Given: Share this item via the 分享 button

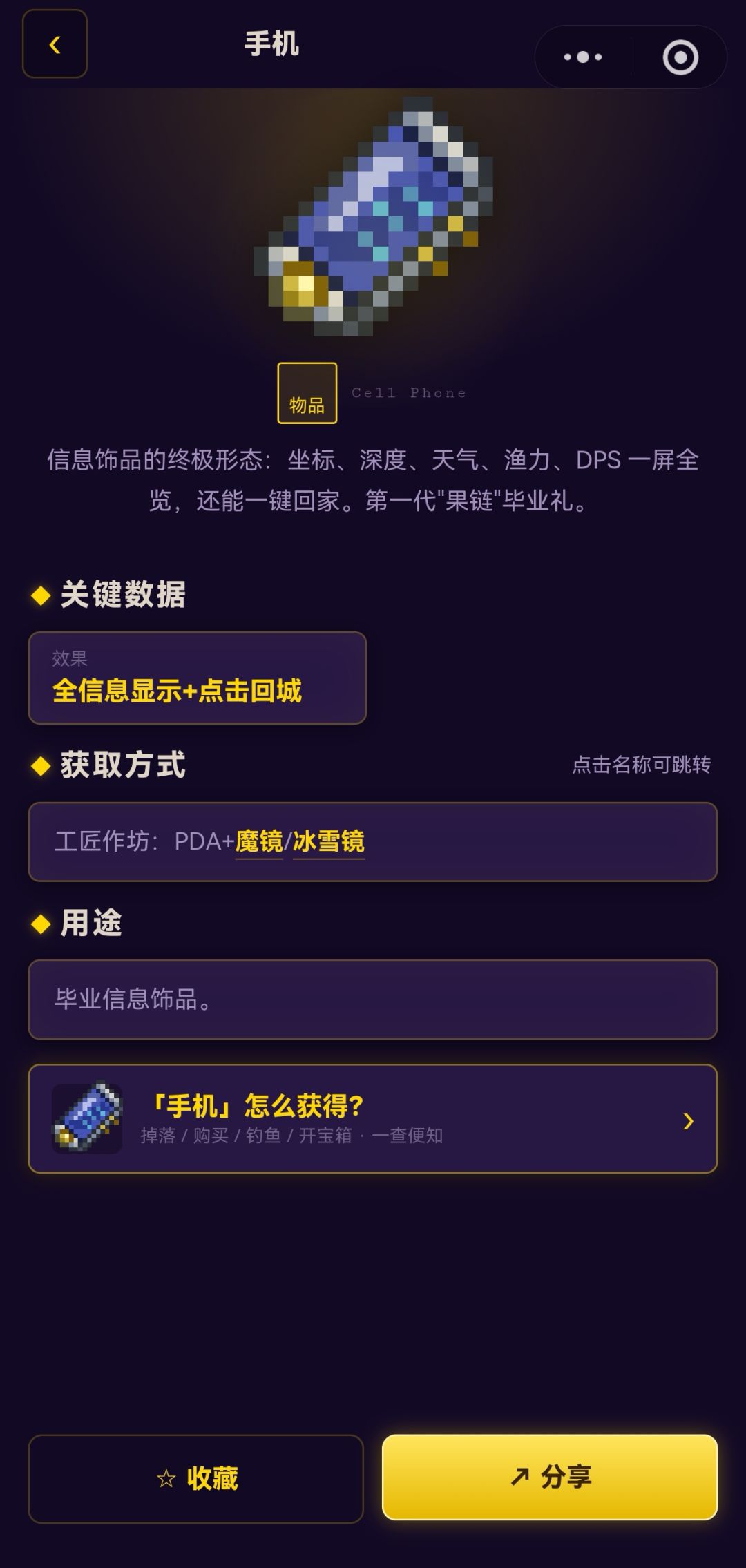Looking at the screenshot, I should pyautogui.click(x=550, y=1478).
